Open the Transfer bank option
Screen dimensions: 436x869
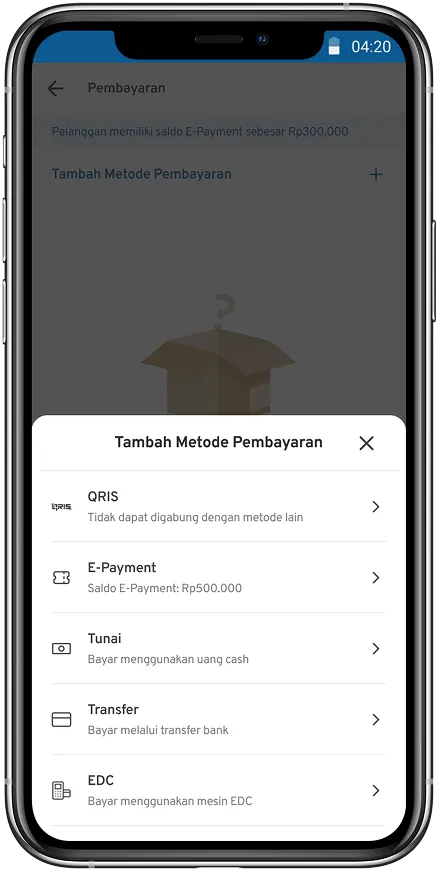[x=218, y=719]
